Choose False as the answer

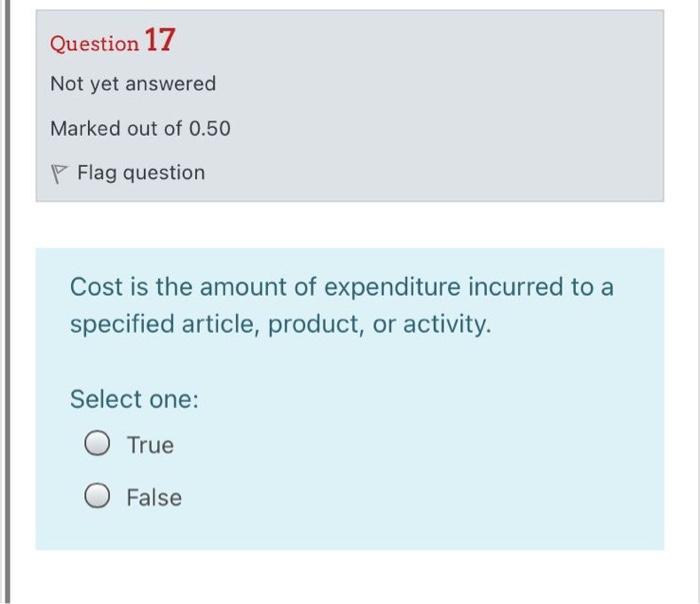(98, 497)
